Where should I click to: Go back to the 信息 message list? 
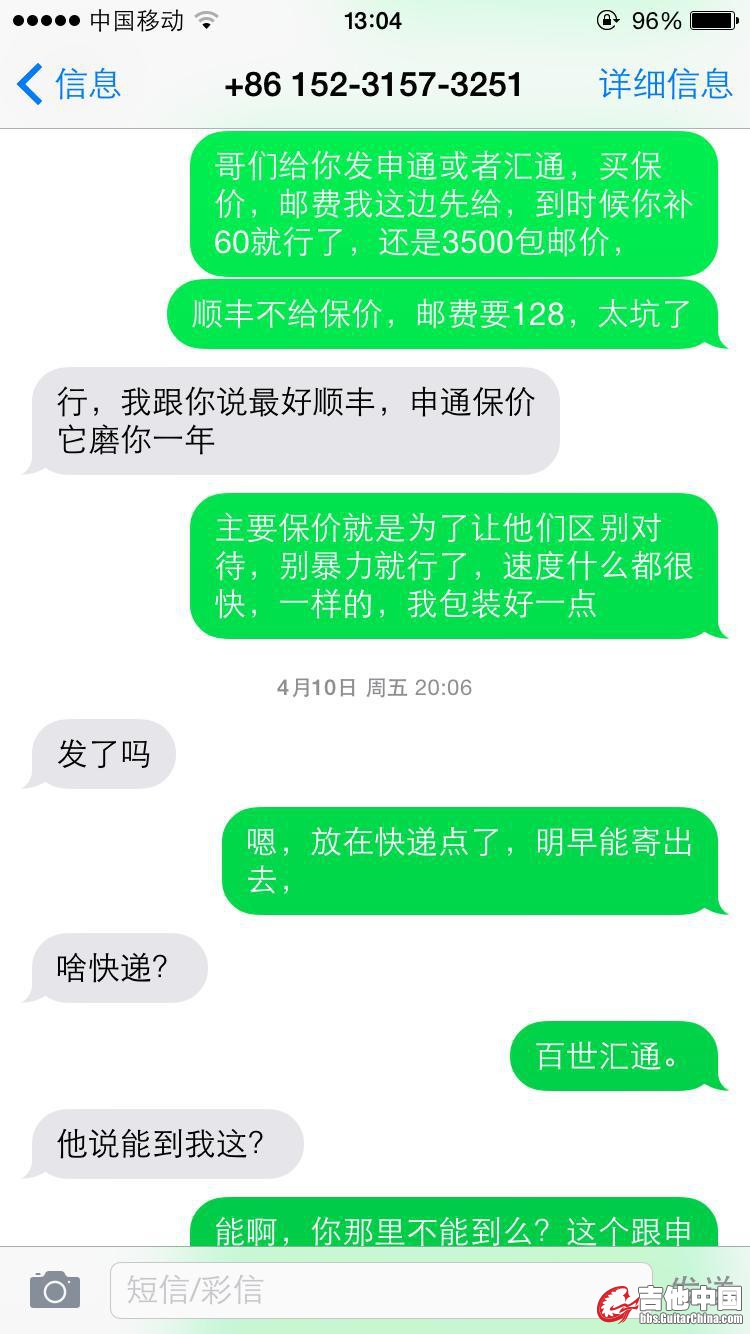pyautogui.click(x=68, y=84)
